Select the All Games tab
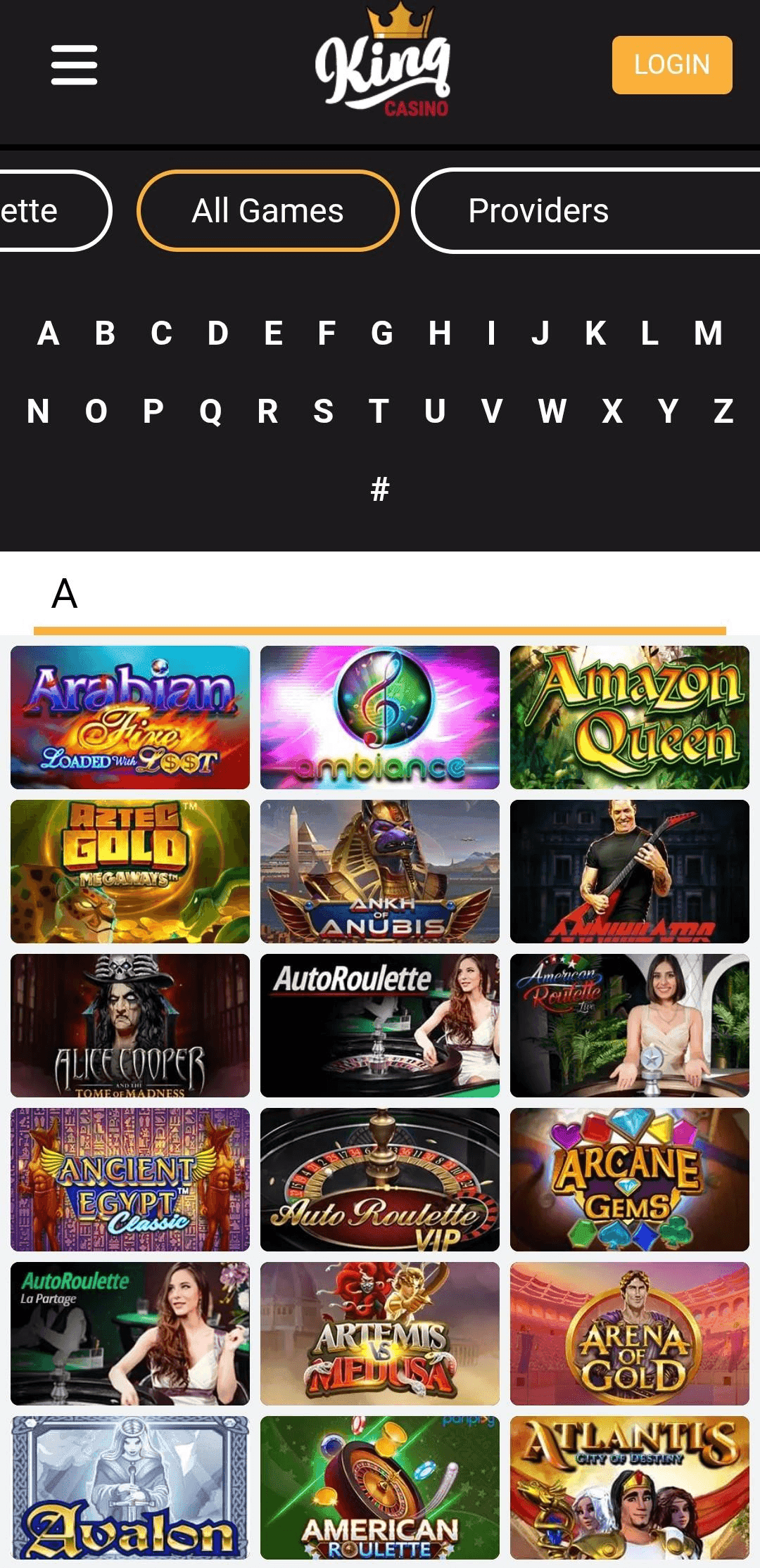 click(267, 210)
